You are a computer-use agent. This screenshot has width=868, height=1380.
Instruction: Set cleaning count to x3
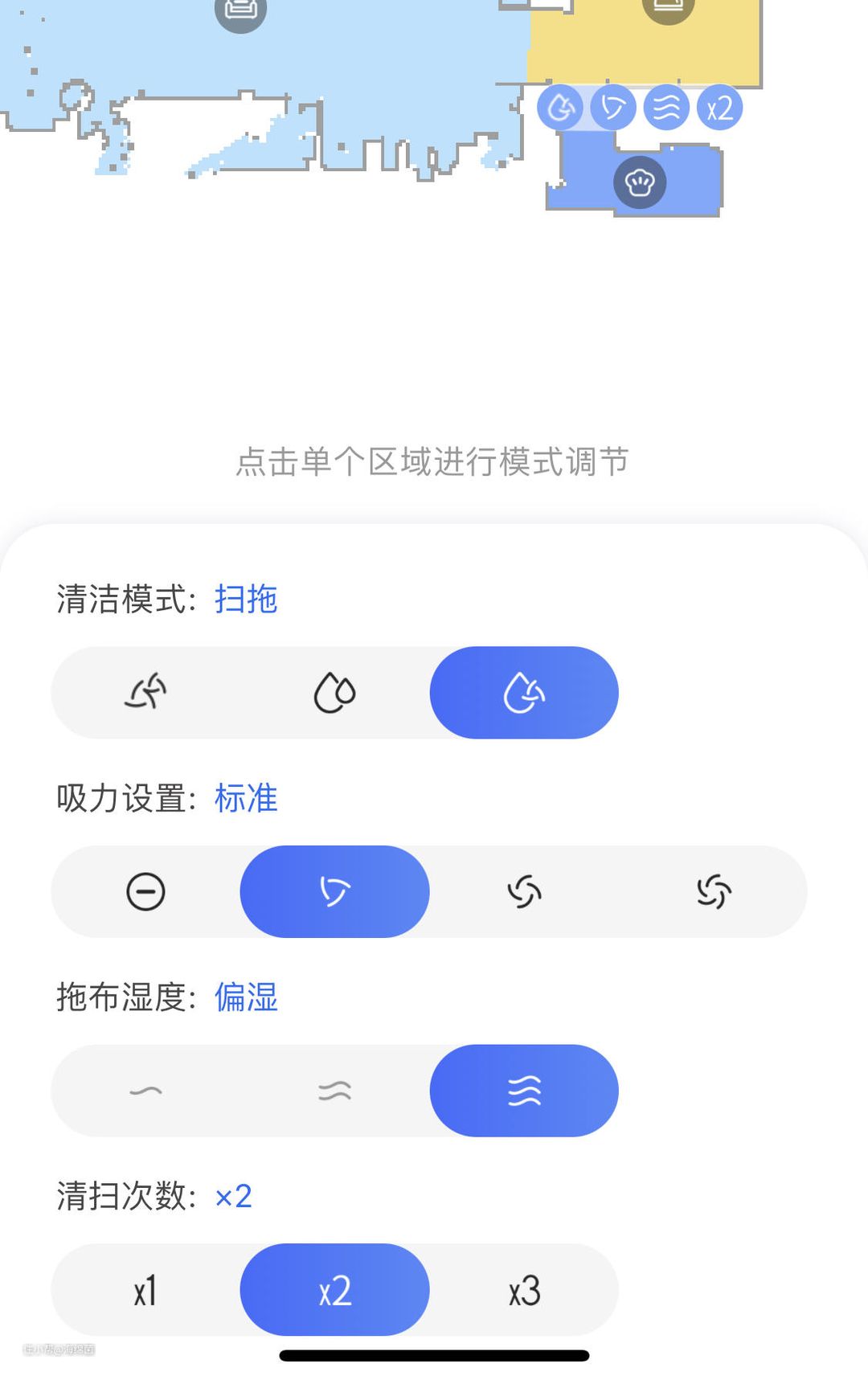[524, 1290]
